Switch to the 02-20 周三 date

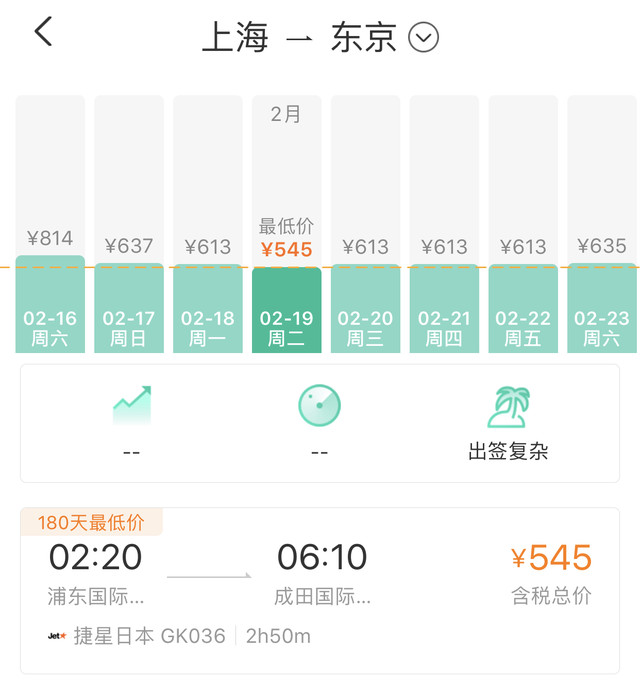tap(365, 310)
